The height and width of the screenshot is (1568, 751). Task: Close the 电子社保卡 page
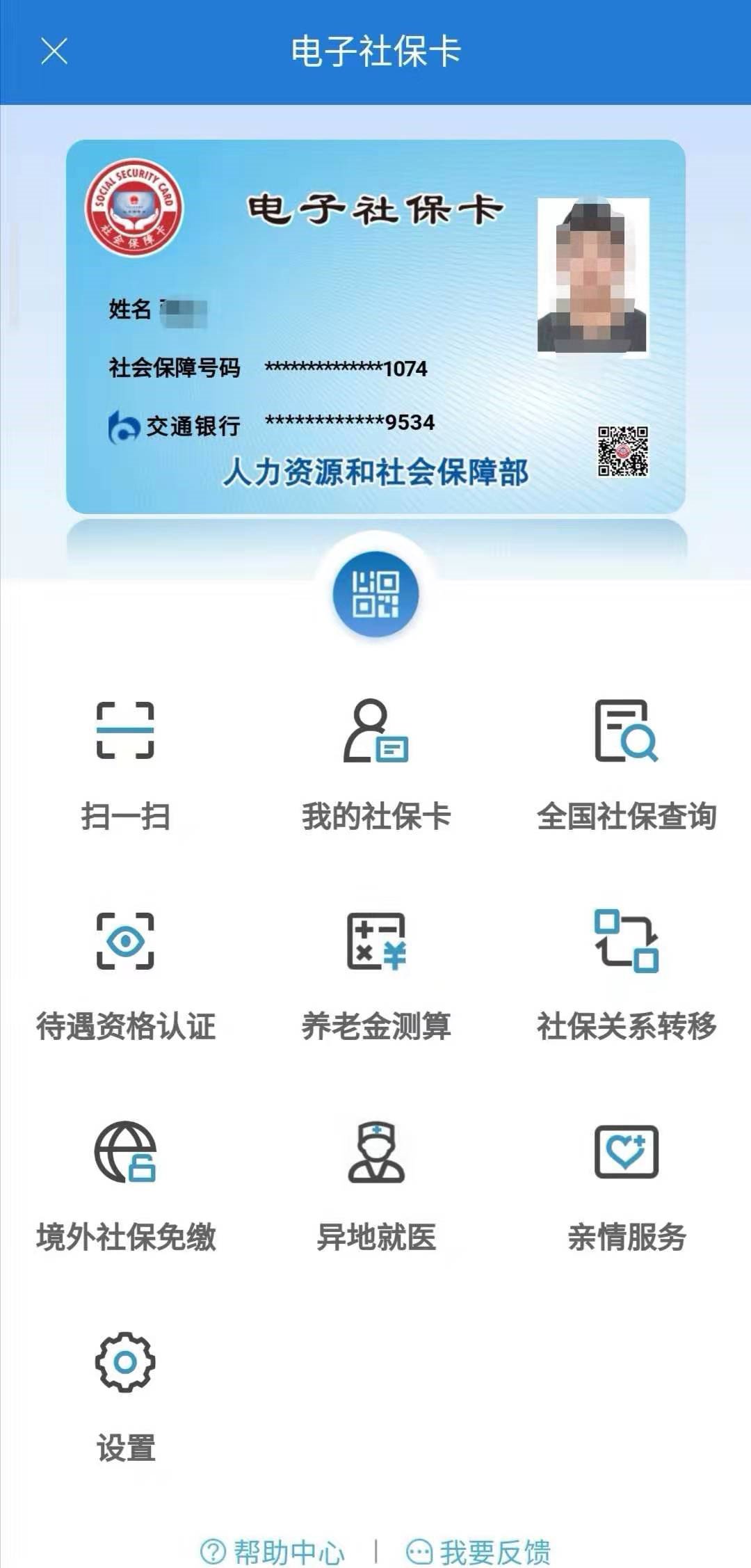(x=54, y=51)
